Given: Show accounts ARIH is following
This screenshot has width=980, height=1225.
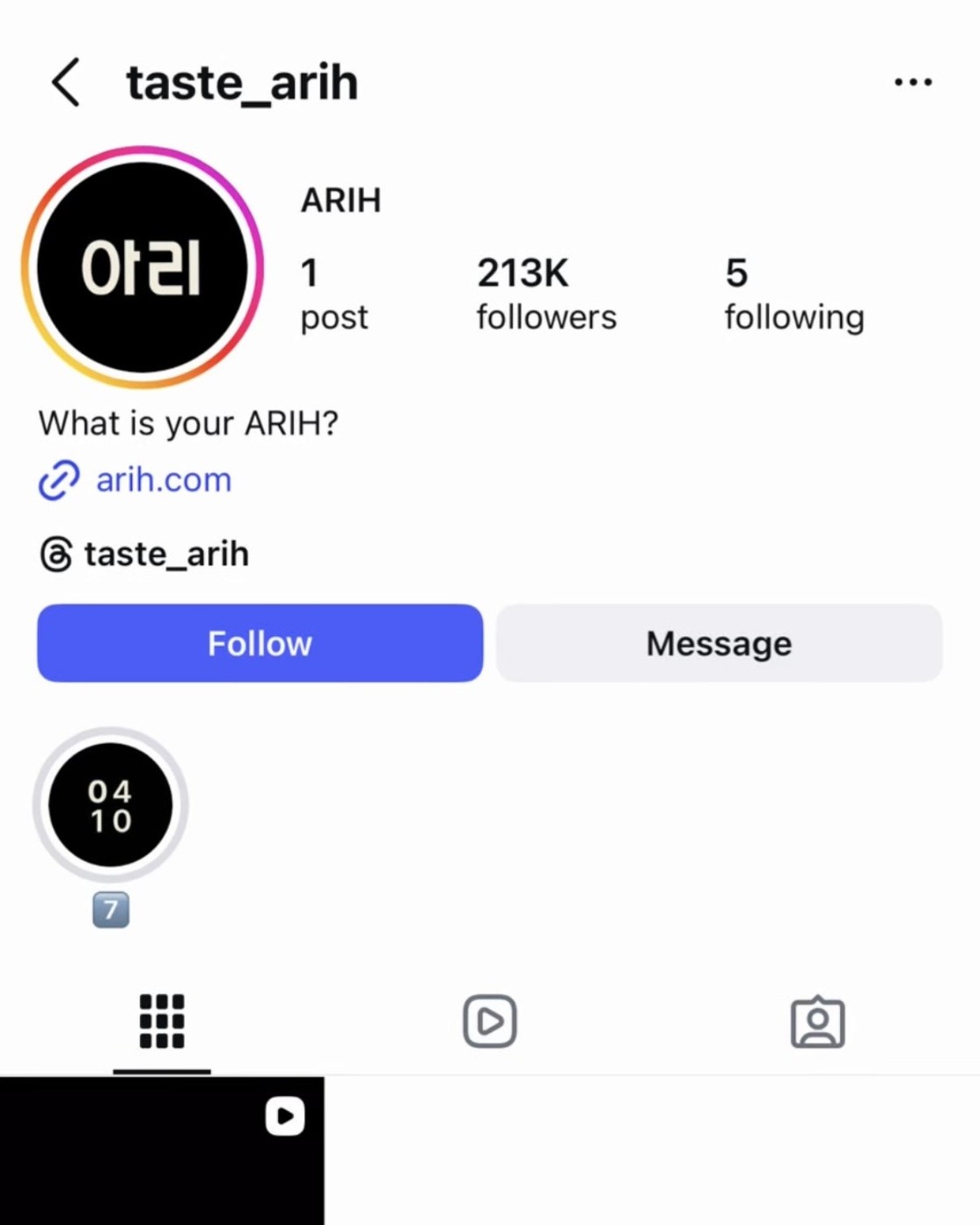Looking at the screenshot, I should click(x=794, y=294).
